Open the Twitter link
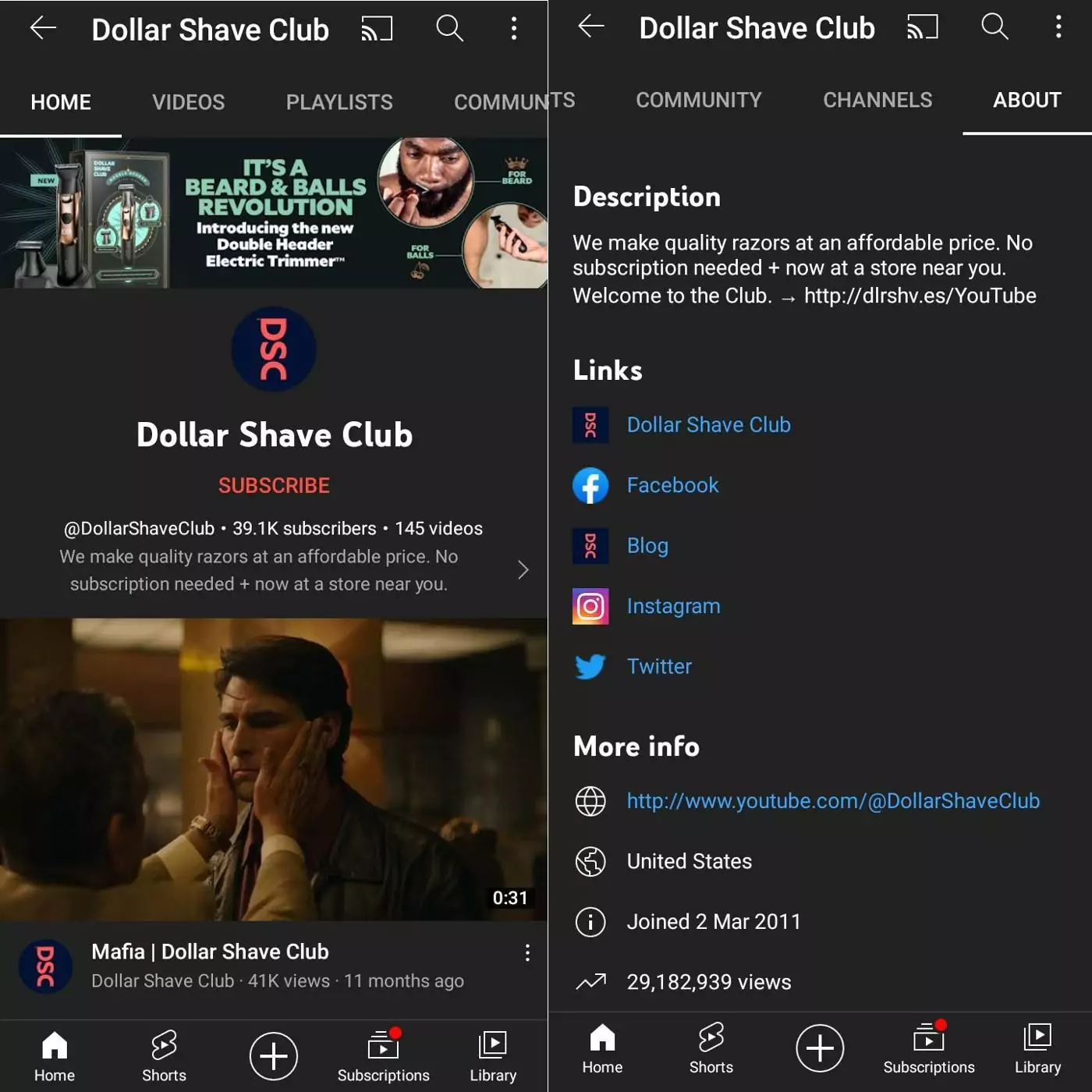The width and height of the screenshot is (1092, 1092). pos(659,666)
